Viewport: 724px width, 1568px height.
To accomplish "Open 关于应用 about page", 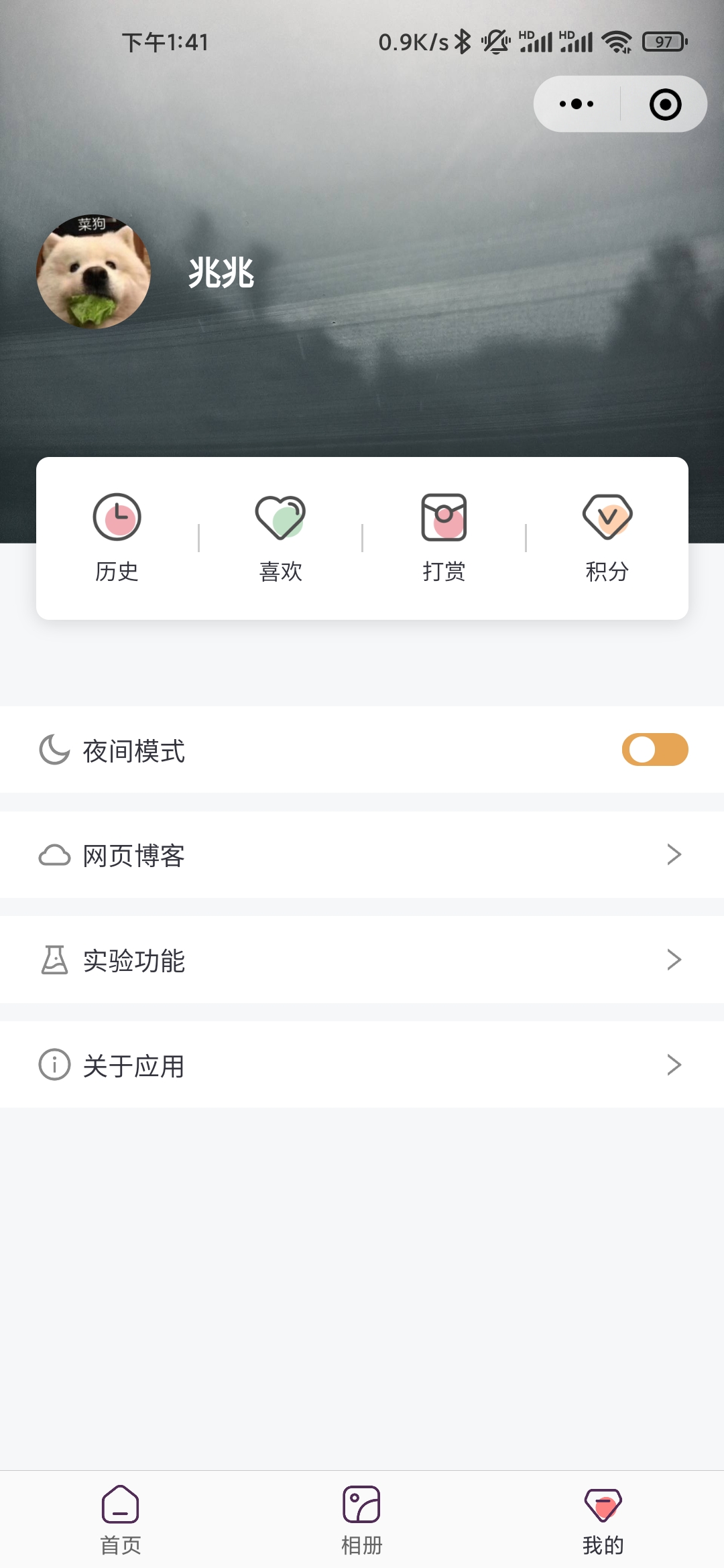I will coord(362,1065).
